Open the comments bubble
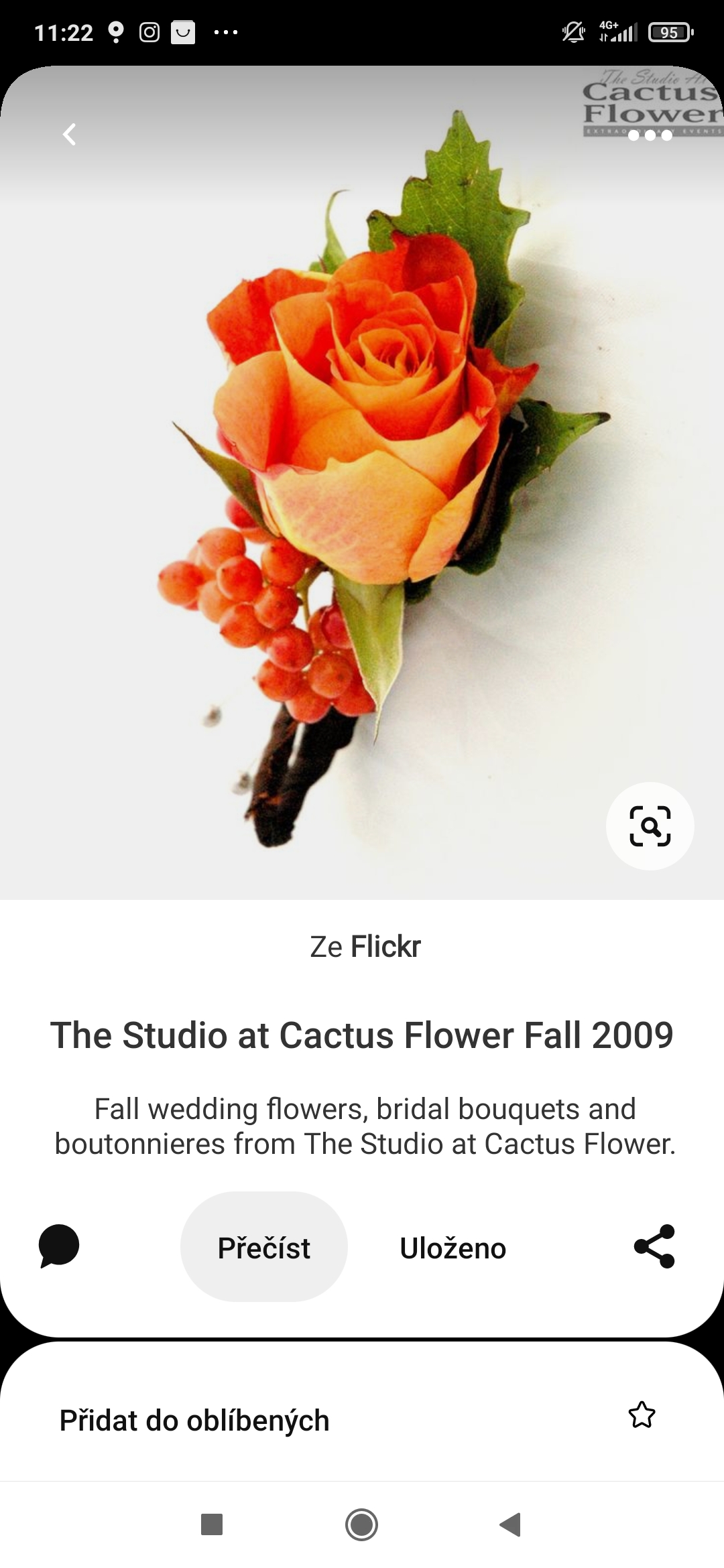The image size is (724, 1568). (x=59, y=1246)
